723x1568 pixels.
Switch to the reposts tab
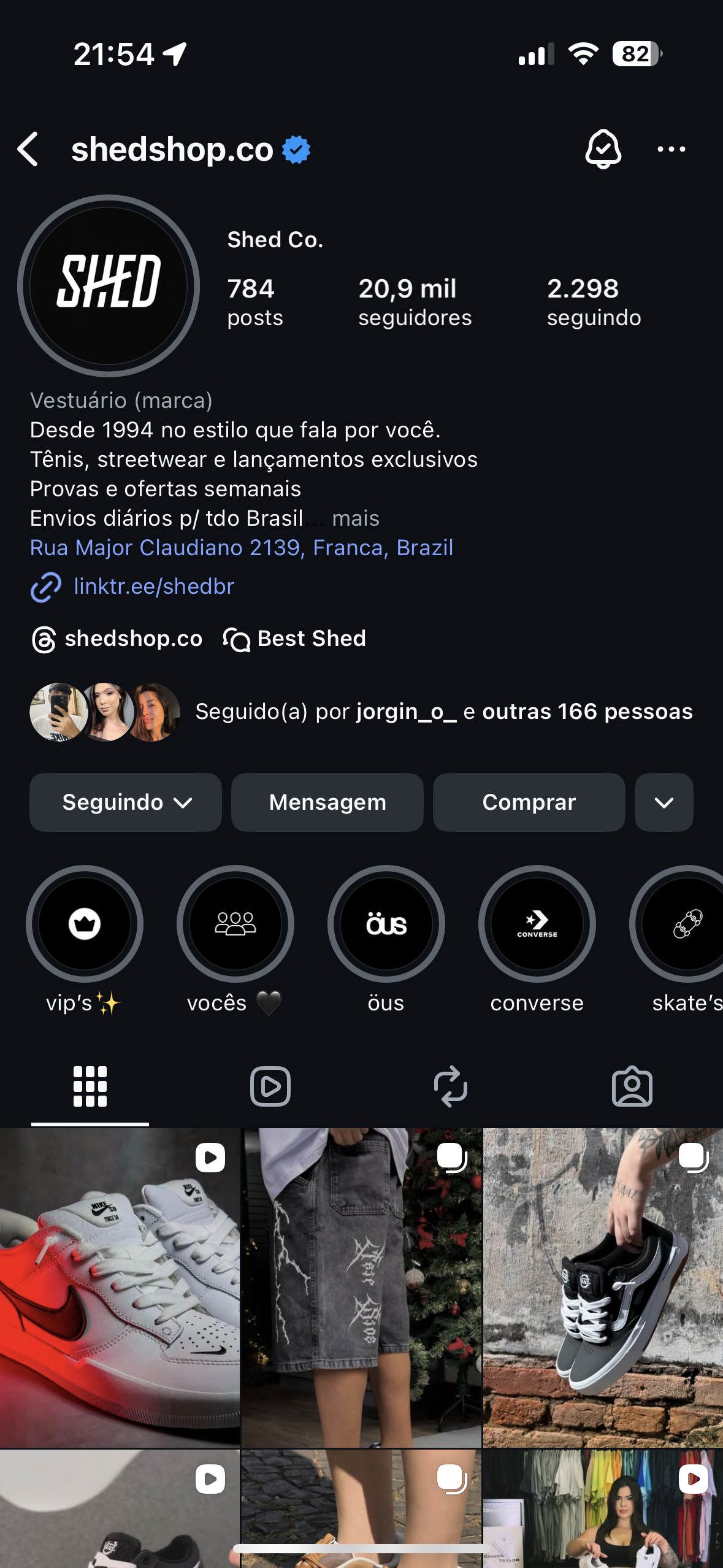(451, 1086)
